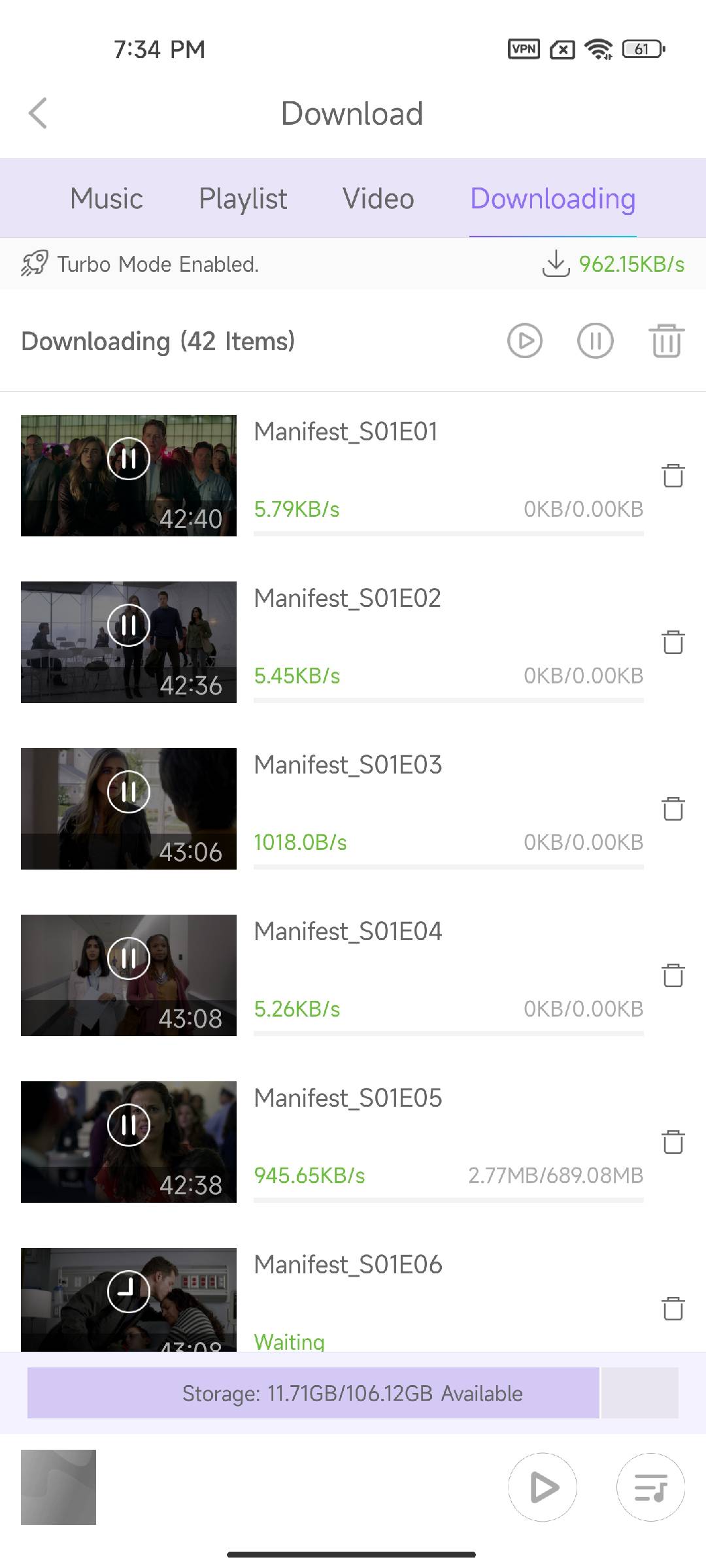This screenshot has height=1568, width=706.
Task: Pause the Manifest_S01E02 download
Action: coord(129,625)
